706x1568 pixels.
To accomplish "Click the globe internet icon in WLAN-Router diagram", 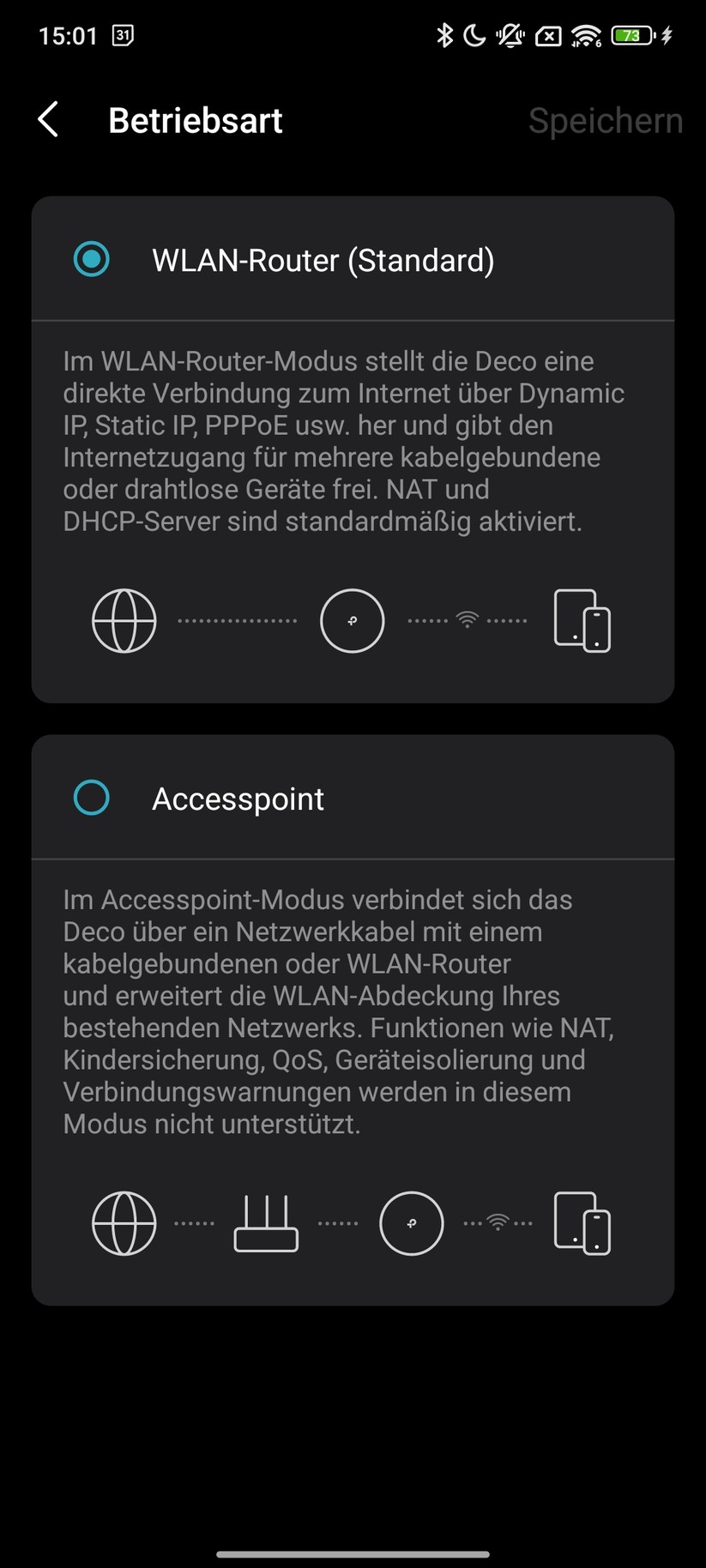I will (x=124, y=620).
